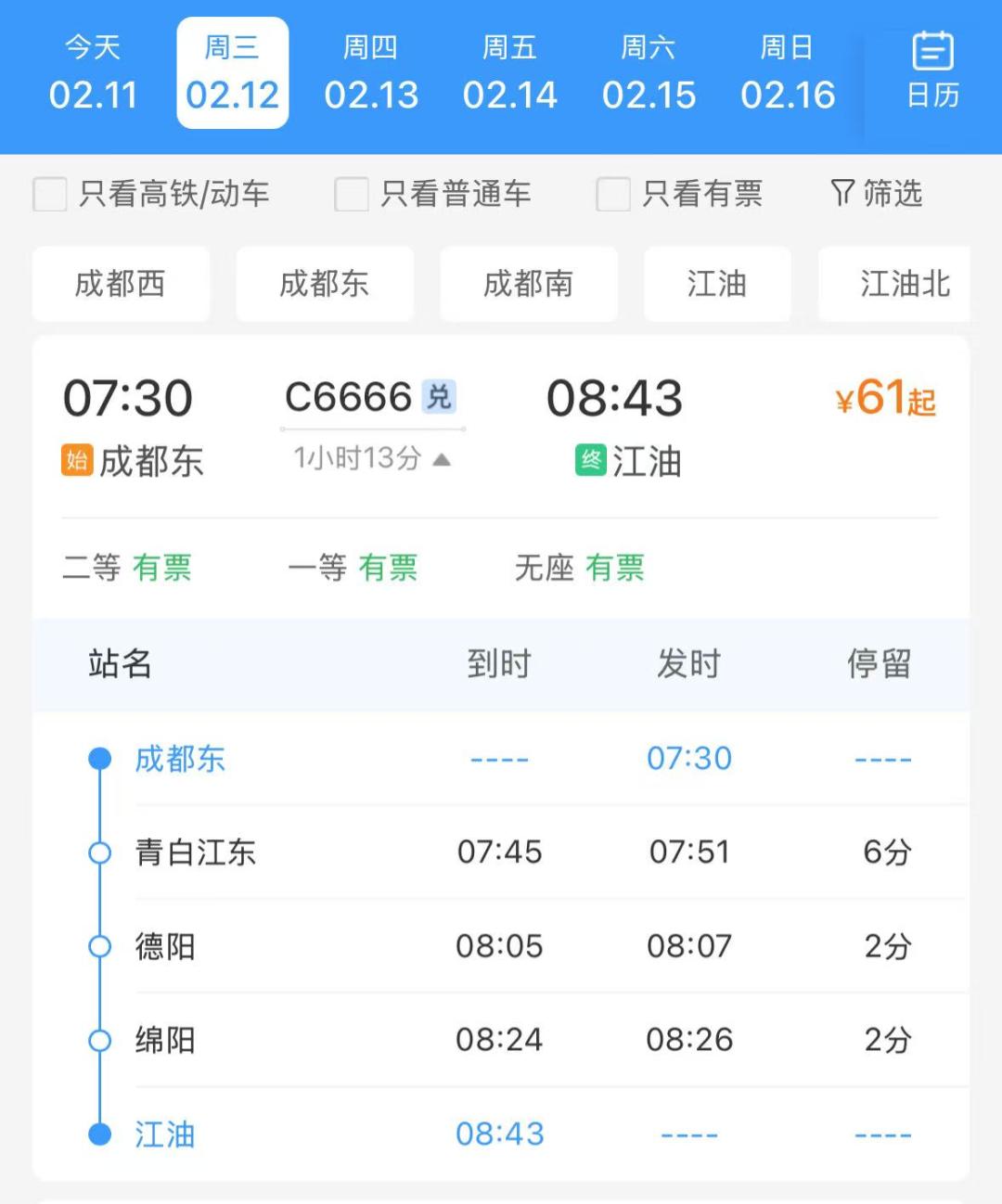This screenshot has height=1204, width=1002.
Task: Switch to Saturday 02.15
Action: pos(649,72)
